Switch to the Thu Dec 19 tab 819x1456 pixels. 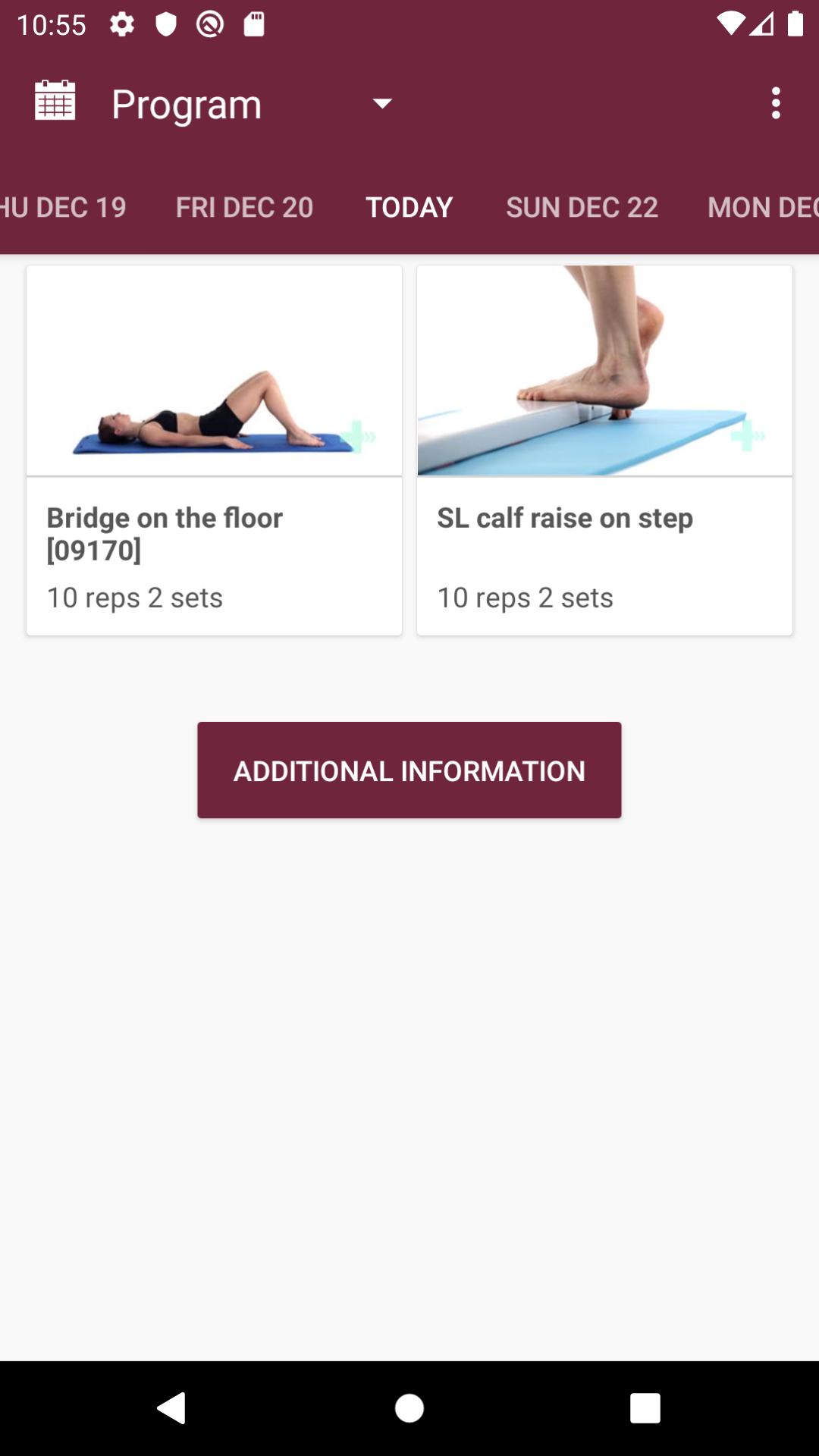(x=64, y=207)
